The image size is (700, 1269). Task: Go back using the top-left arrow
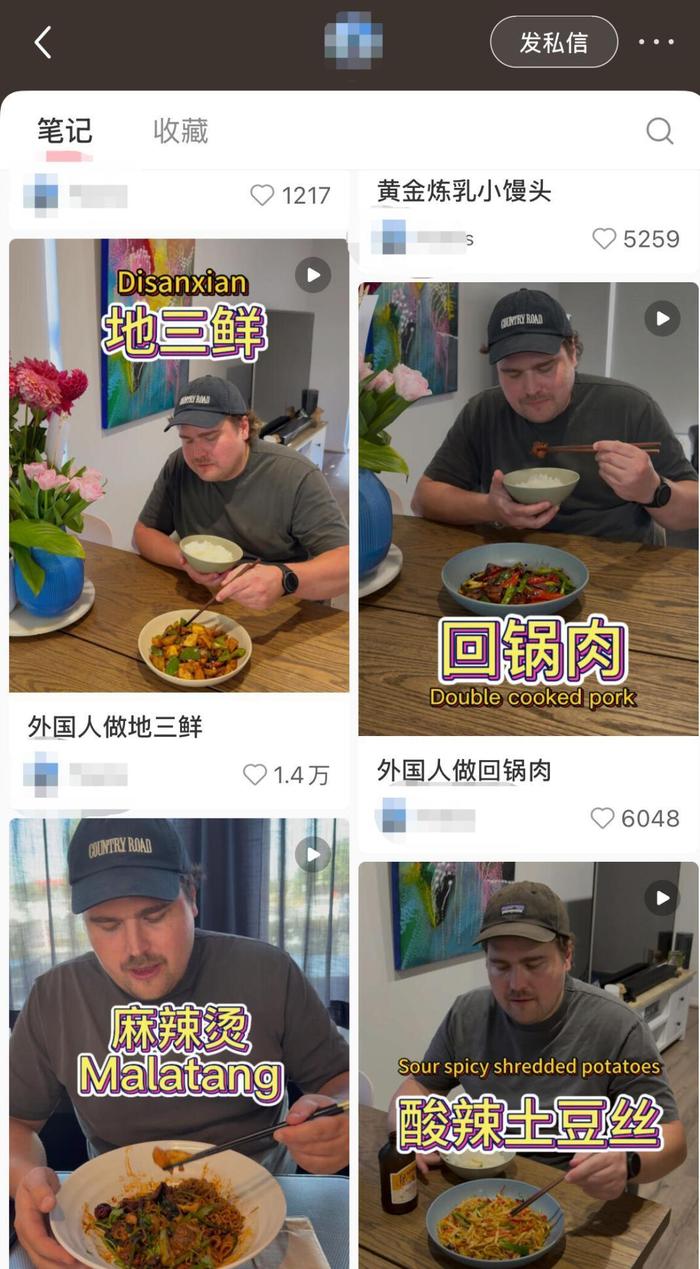click(43, 43)
